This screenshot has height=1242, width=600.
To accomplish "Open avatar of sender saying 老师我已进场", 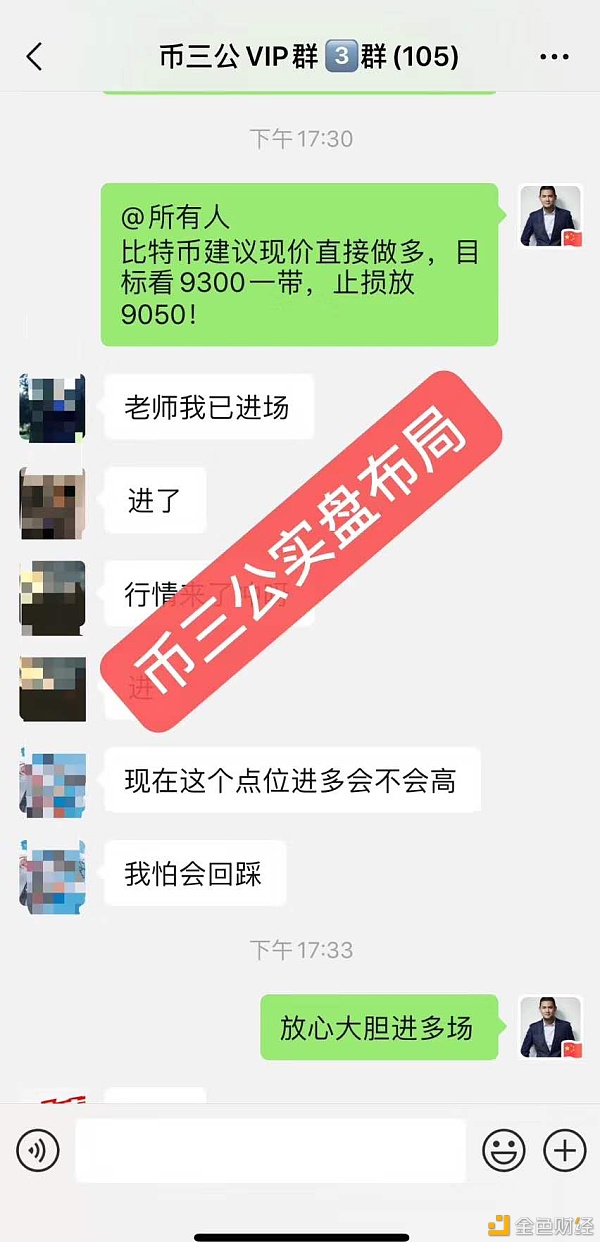I will click(x=52, y=407).
